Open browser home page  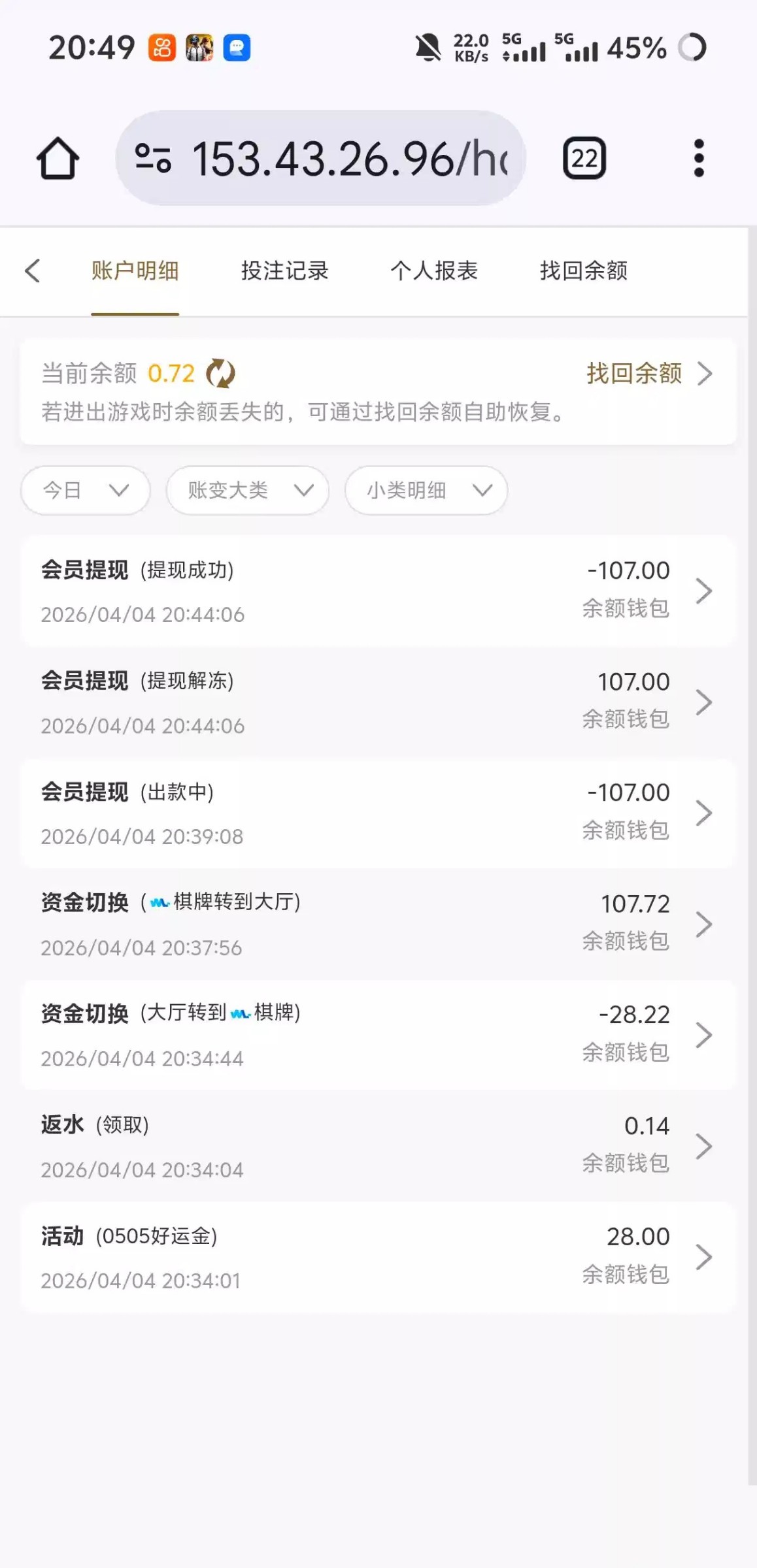(x=58, y=158)
